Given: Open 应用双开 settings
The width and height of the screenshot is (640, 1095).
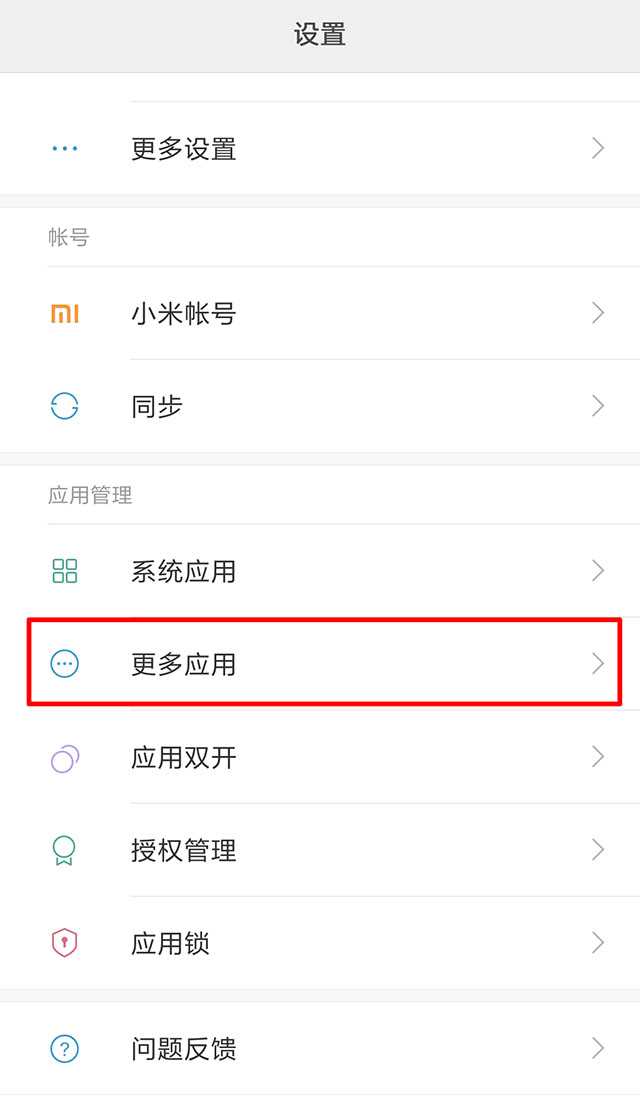Looking at the screenshot, I should 320,757.
